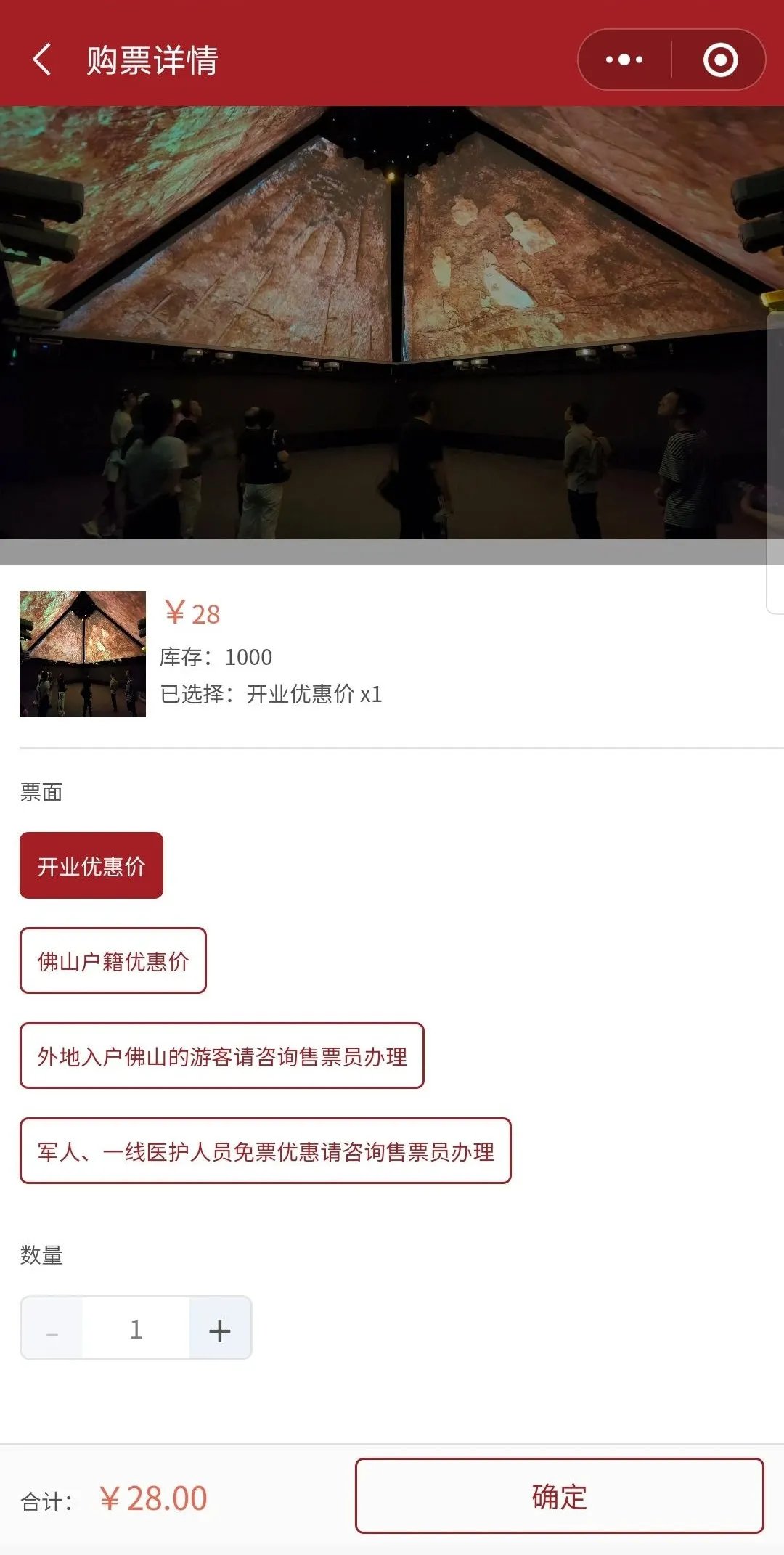Screen dimensions: 784x1555
Task: Close the mini program via circle icon
Action: [x=720, y=60]
